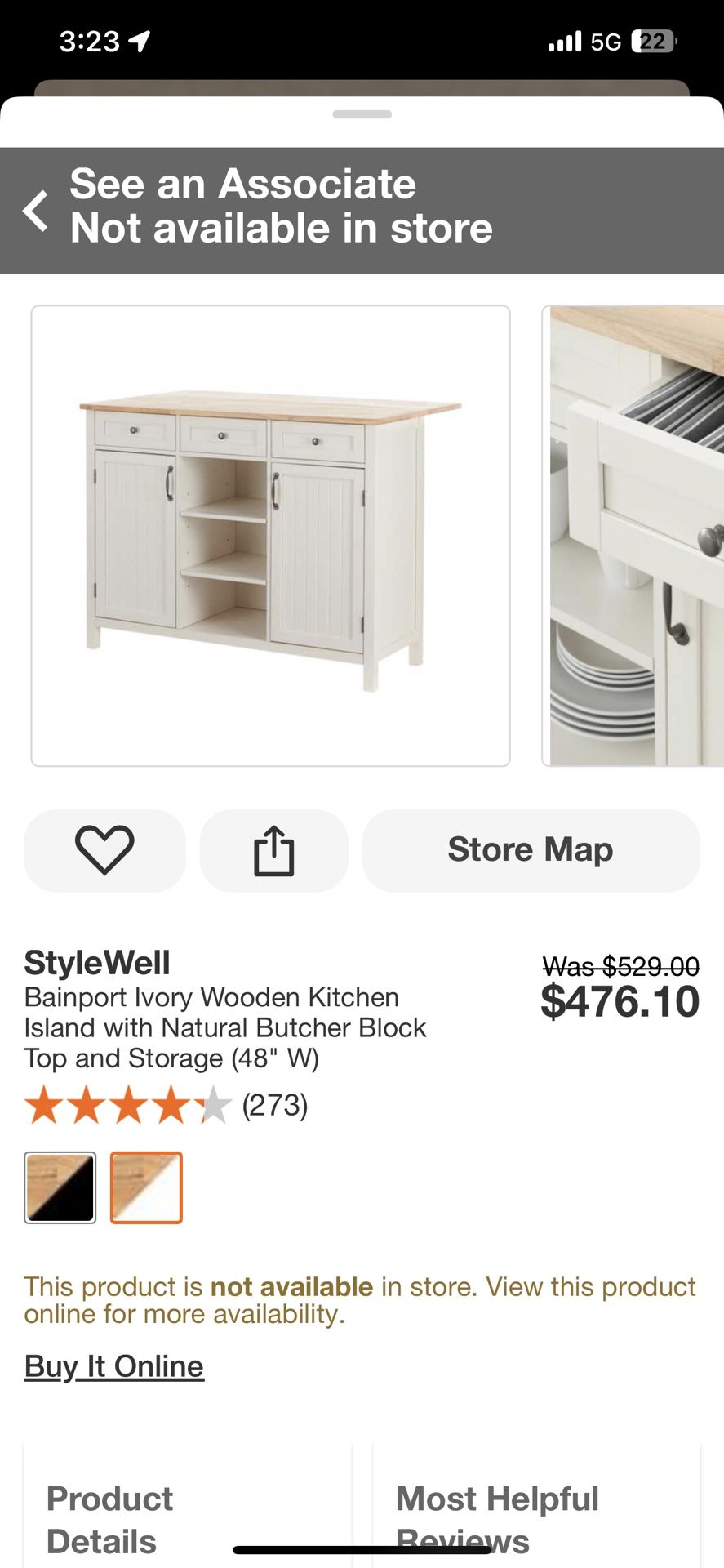724x1568 pixels.
Task: View the main kitchen island photo
Action: pyautogui.click(x=271, y=536)
